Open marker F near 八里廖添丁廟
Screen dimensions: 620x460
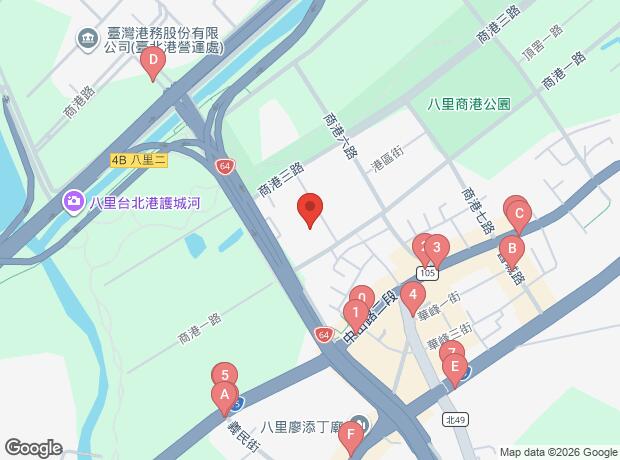pyautogui.click(x=350, y=435)
